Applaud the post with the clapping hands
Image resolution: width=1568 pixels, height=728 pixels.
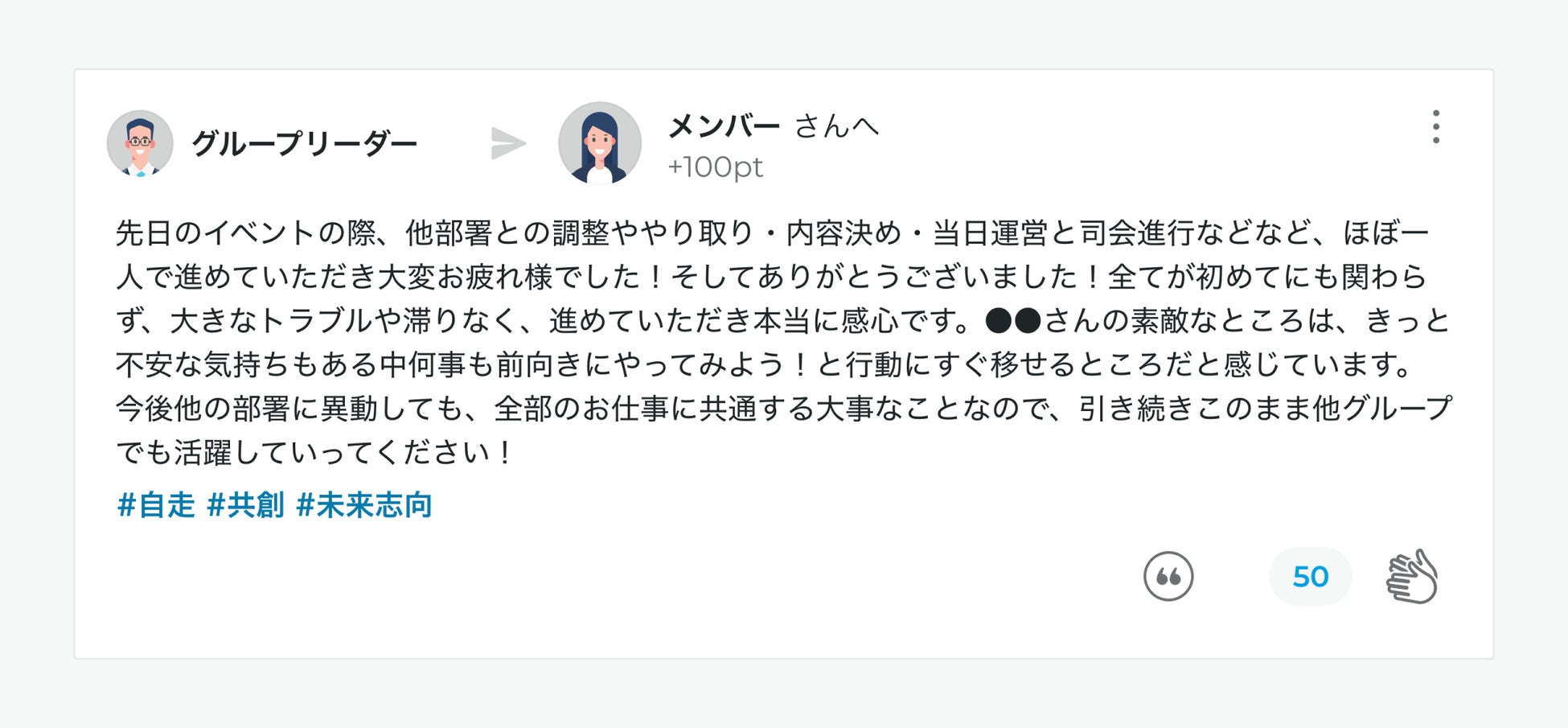tap(1412, 576)
